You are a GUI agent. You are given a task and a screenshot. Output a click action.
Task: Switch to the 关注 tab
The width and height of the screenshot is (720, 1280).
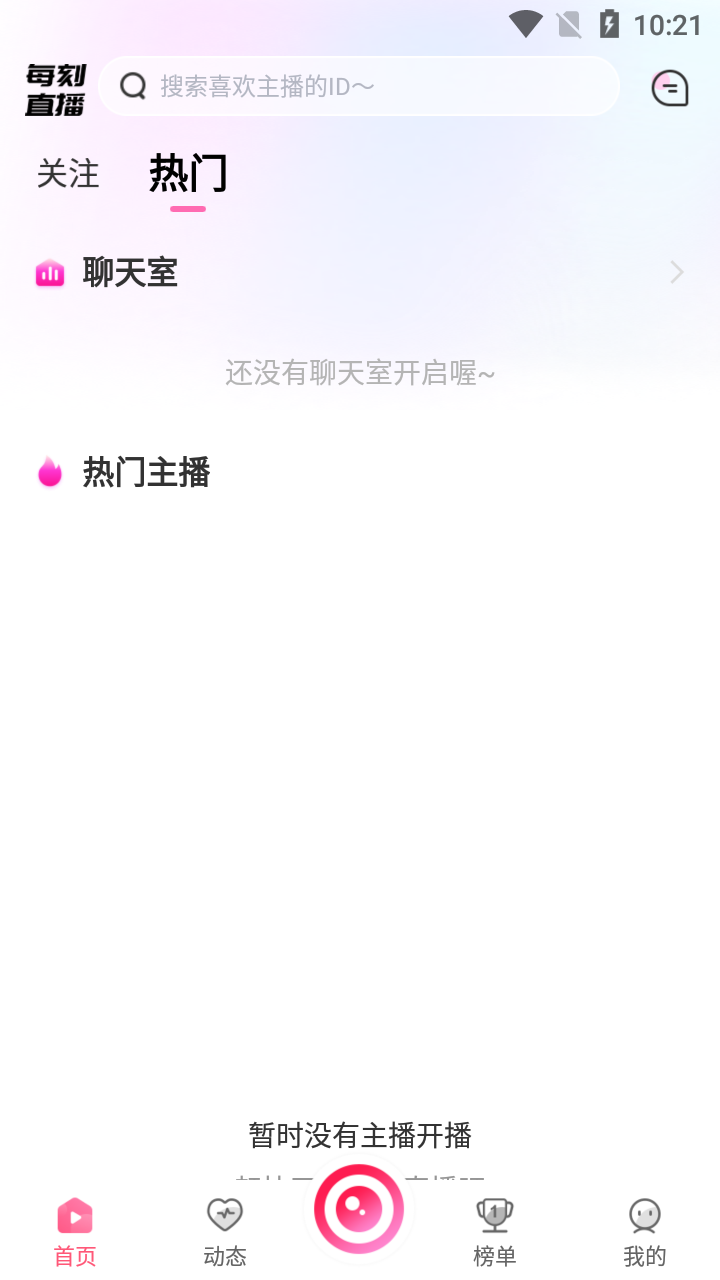pos(68,174)
